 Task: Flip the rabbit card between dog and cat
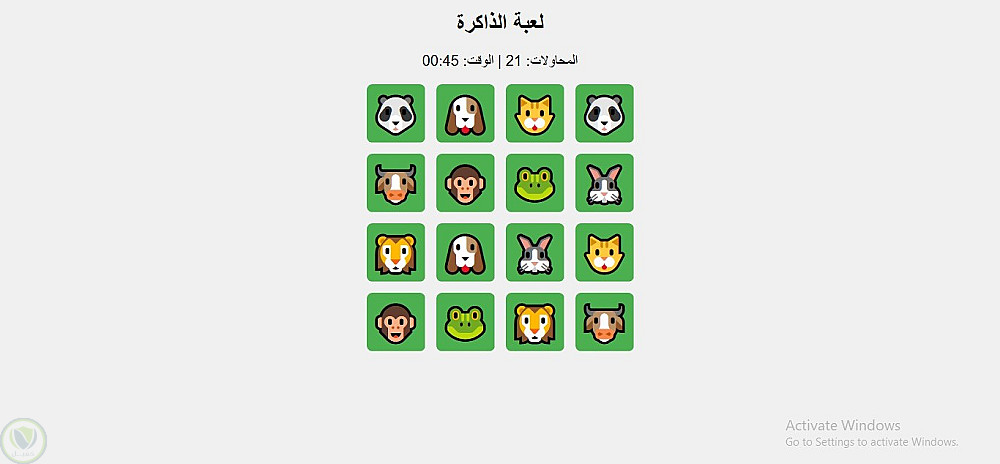pos(535,252)
